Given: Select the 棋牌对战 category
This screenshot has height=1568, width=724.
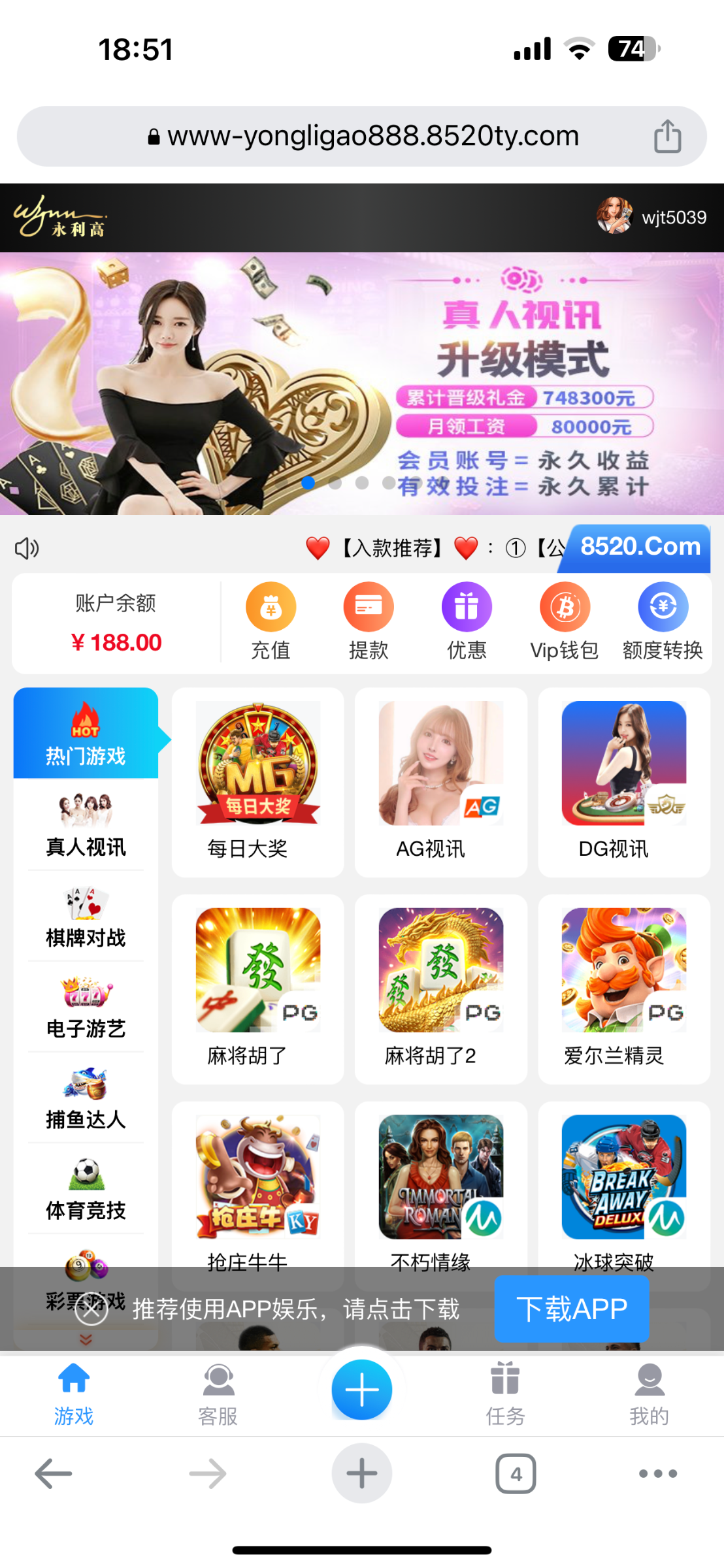Looking at the screenshot, I should pos(86,917).
